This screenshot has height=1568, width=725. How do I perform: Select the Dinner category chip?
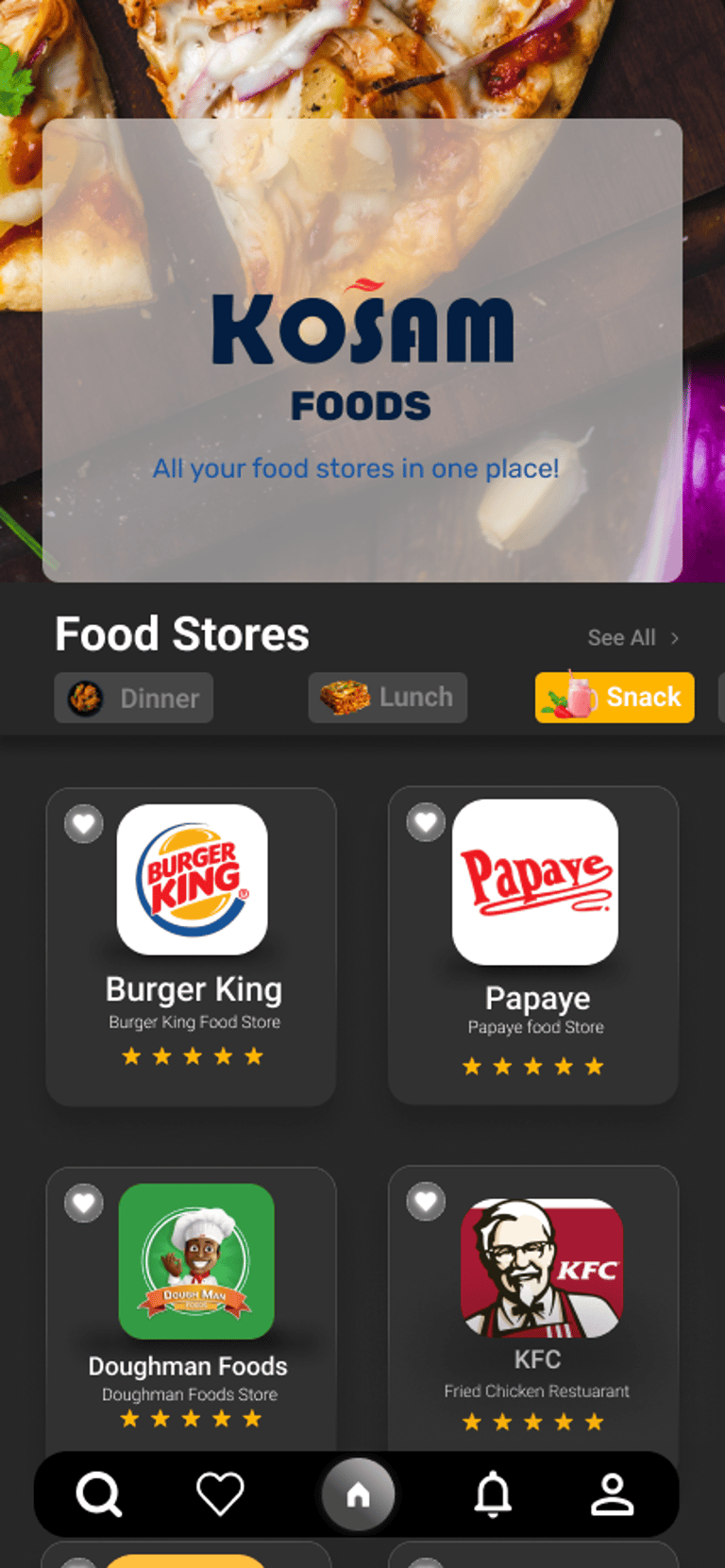click(133, 699)
